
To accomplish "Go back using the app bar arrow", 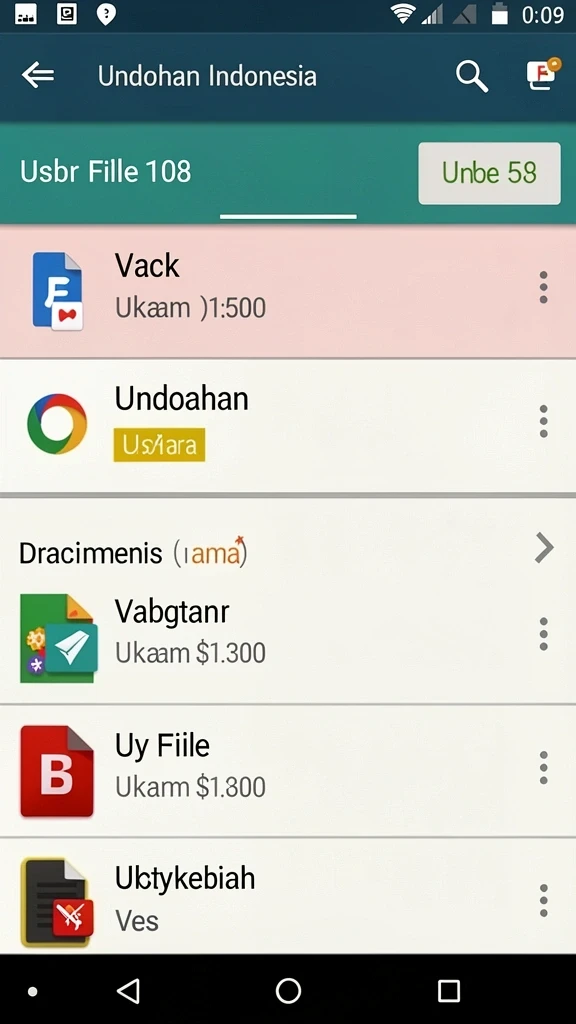I will [x=38, y=76].
